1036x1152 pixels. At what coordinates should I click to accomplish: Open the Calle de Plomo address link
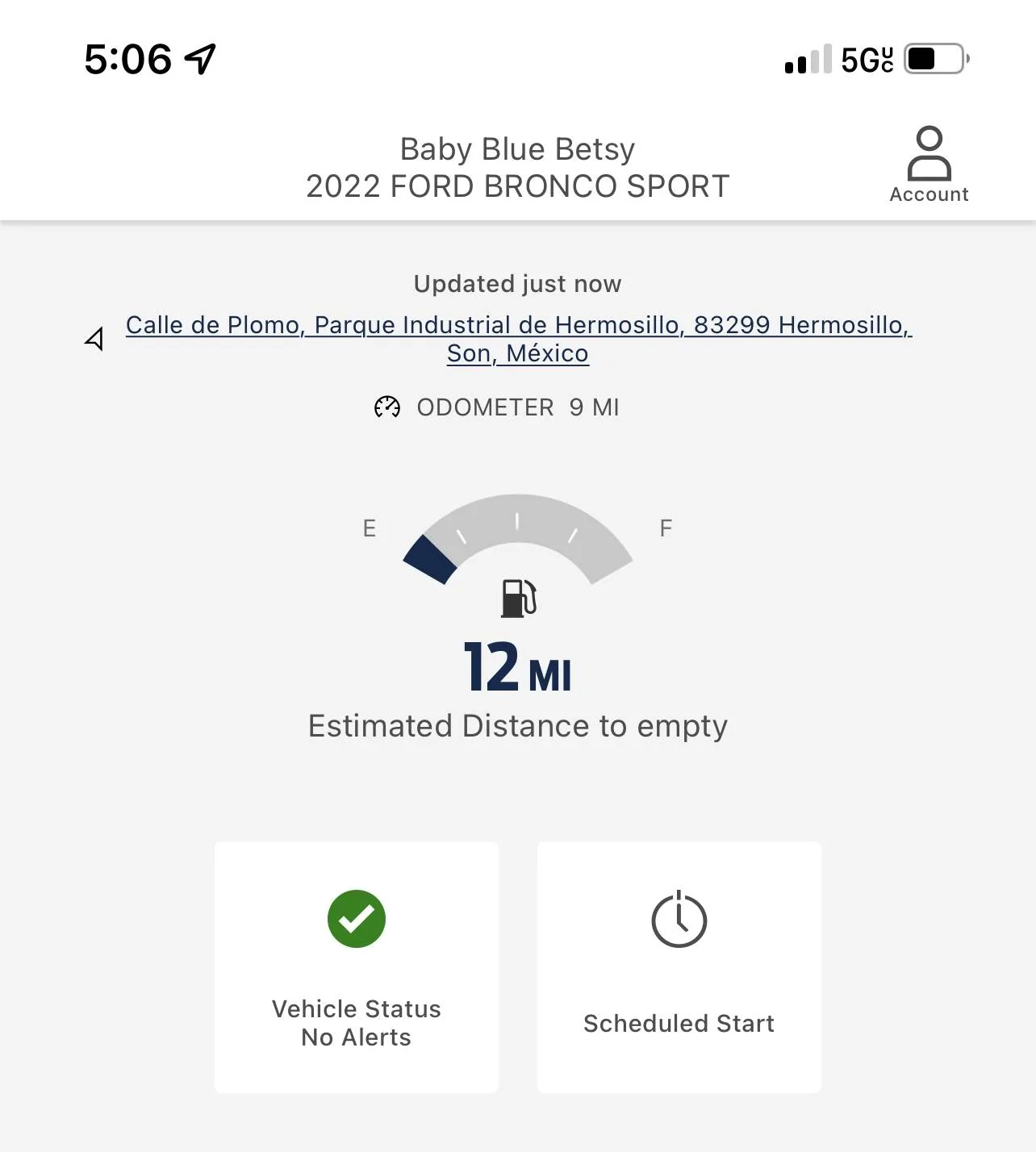[518, 338]
